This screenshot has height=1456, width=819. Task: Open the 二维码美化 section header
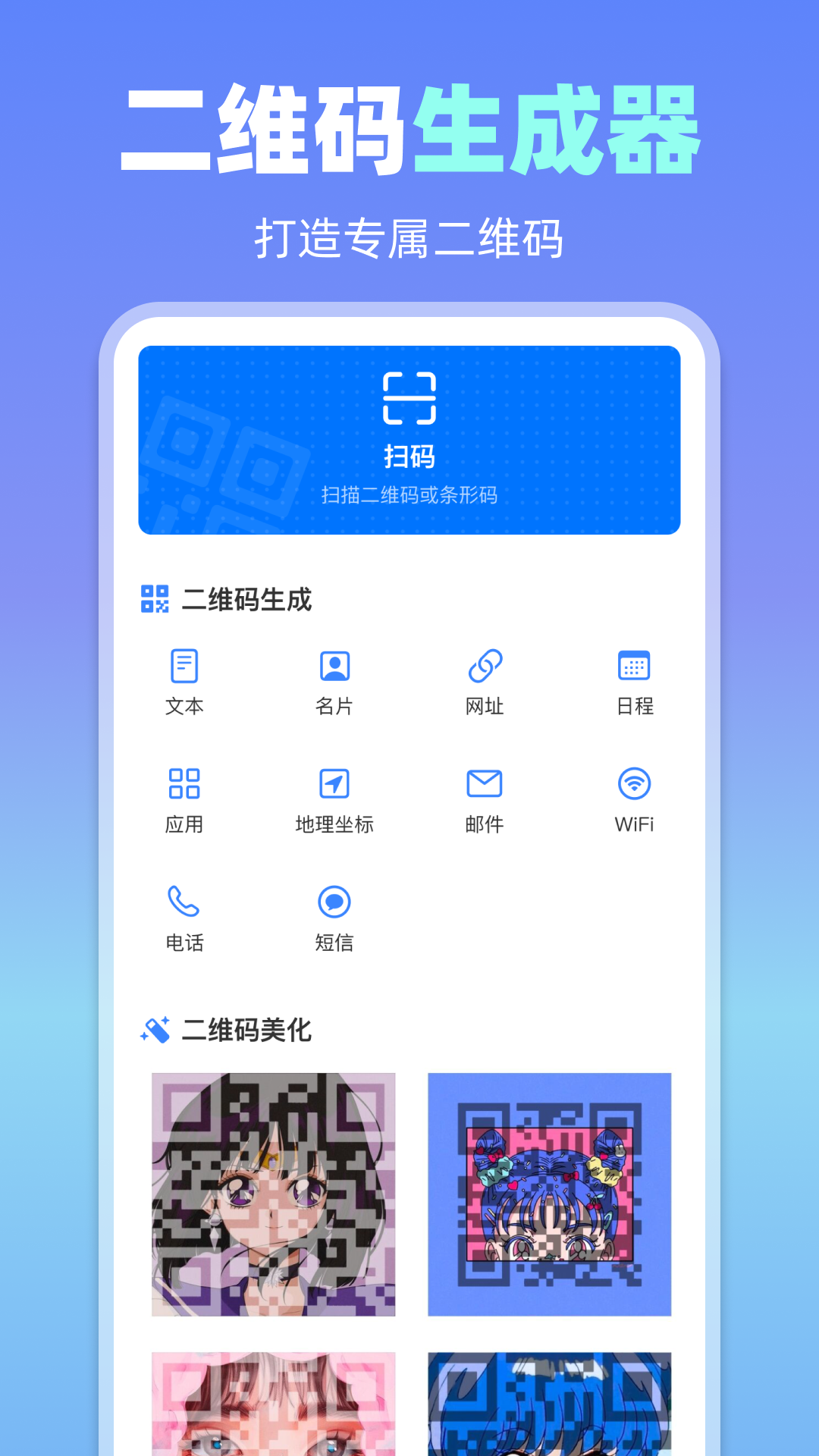(248, 1031)
